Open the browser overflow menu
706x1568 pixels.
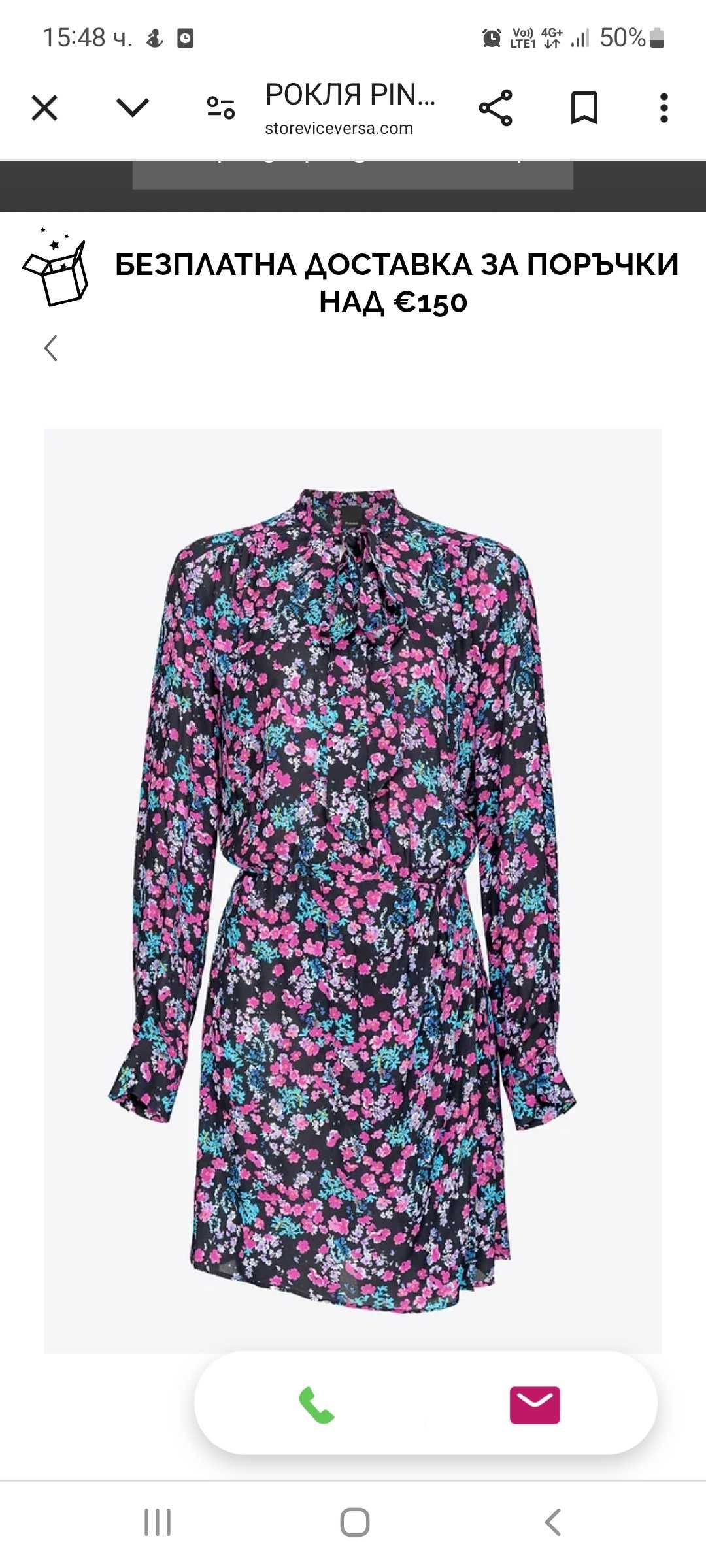tap(664, 108)
